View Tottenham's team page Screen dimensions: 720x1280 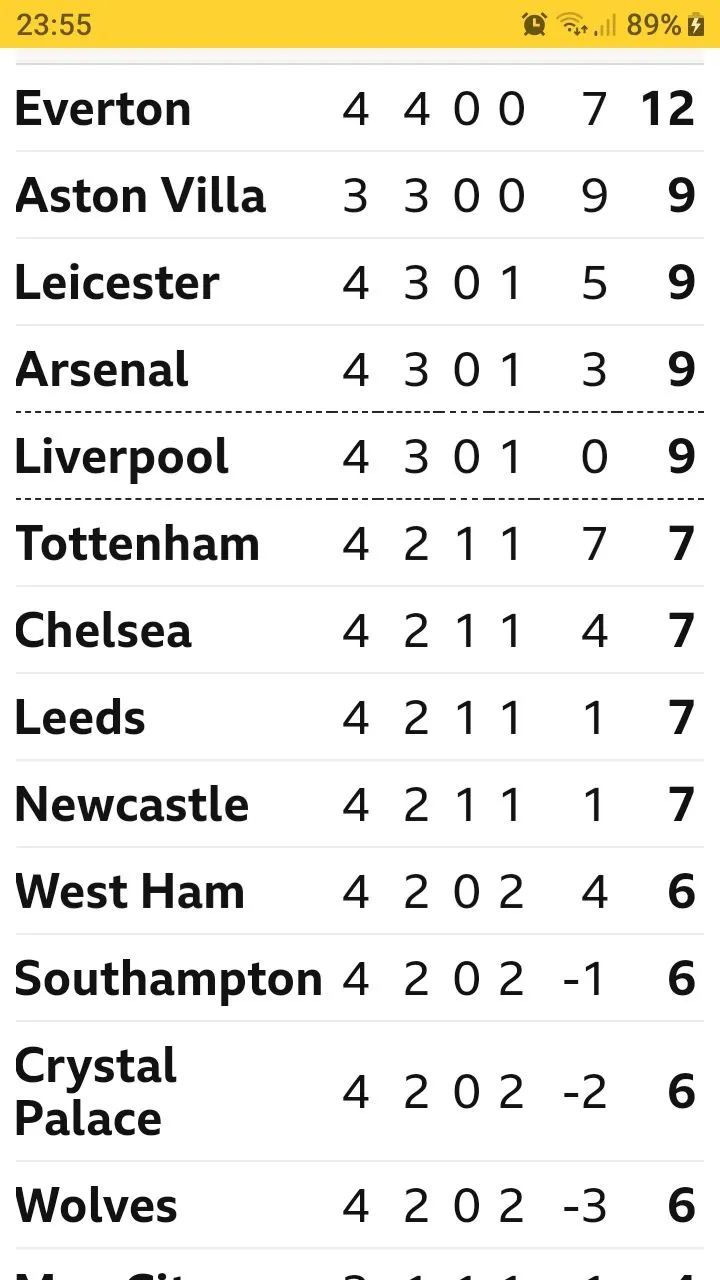137,543
